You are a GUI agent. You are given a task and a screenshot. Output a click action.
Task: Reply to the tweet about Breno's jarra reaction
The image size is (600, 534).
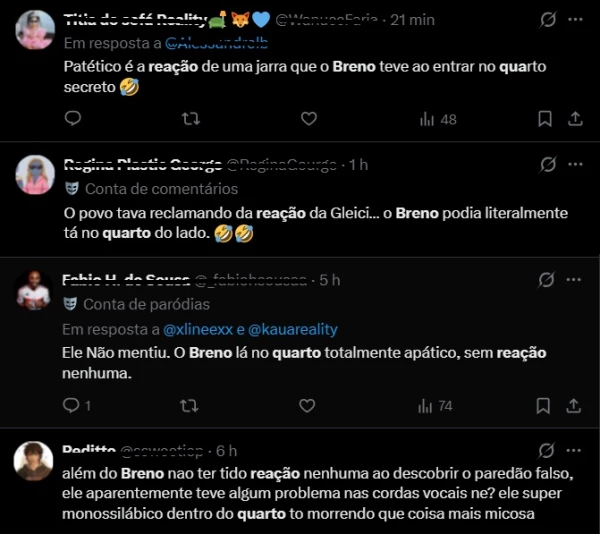click(72, 119)
